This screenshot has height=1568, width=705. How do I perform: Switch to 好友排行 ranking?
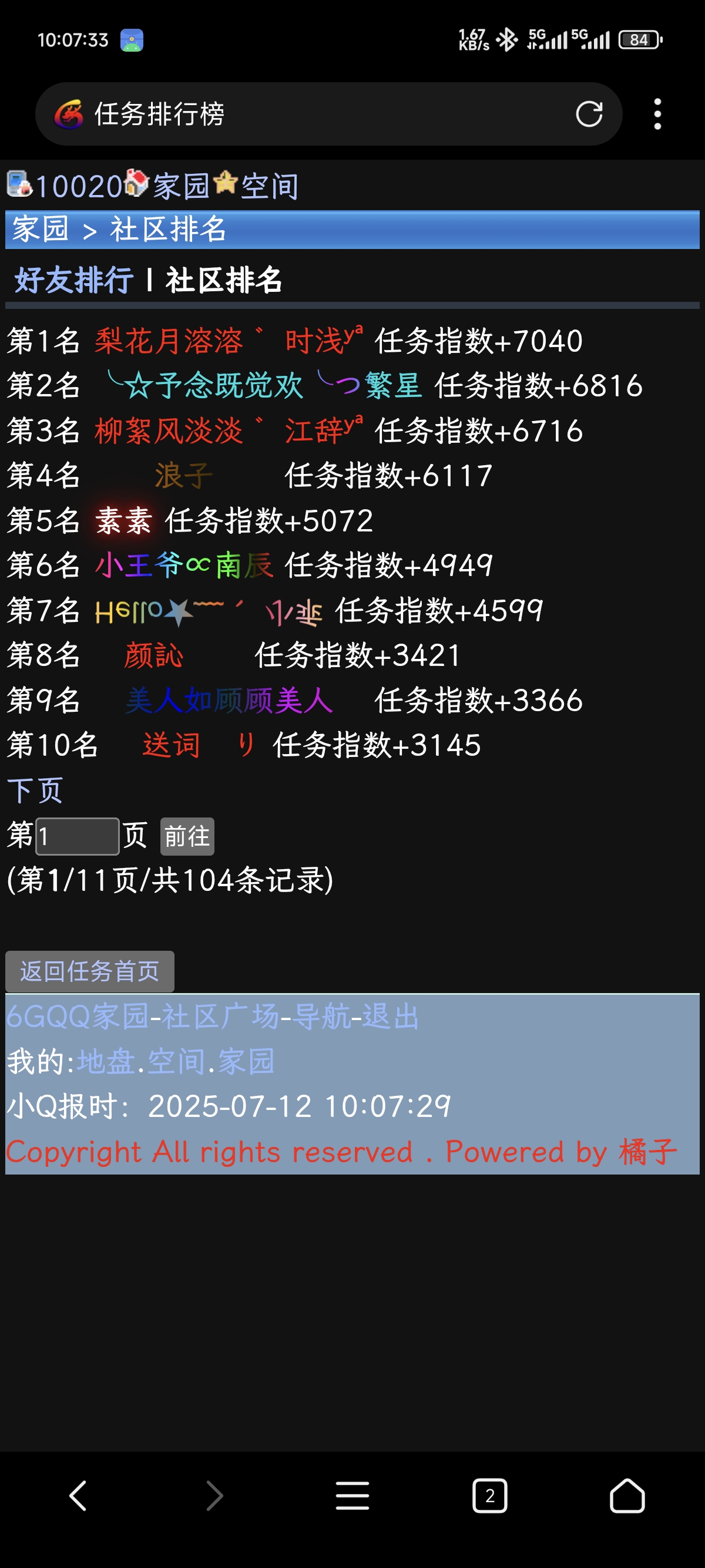click(x=73, y=280)
